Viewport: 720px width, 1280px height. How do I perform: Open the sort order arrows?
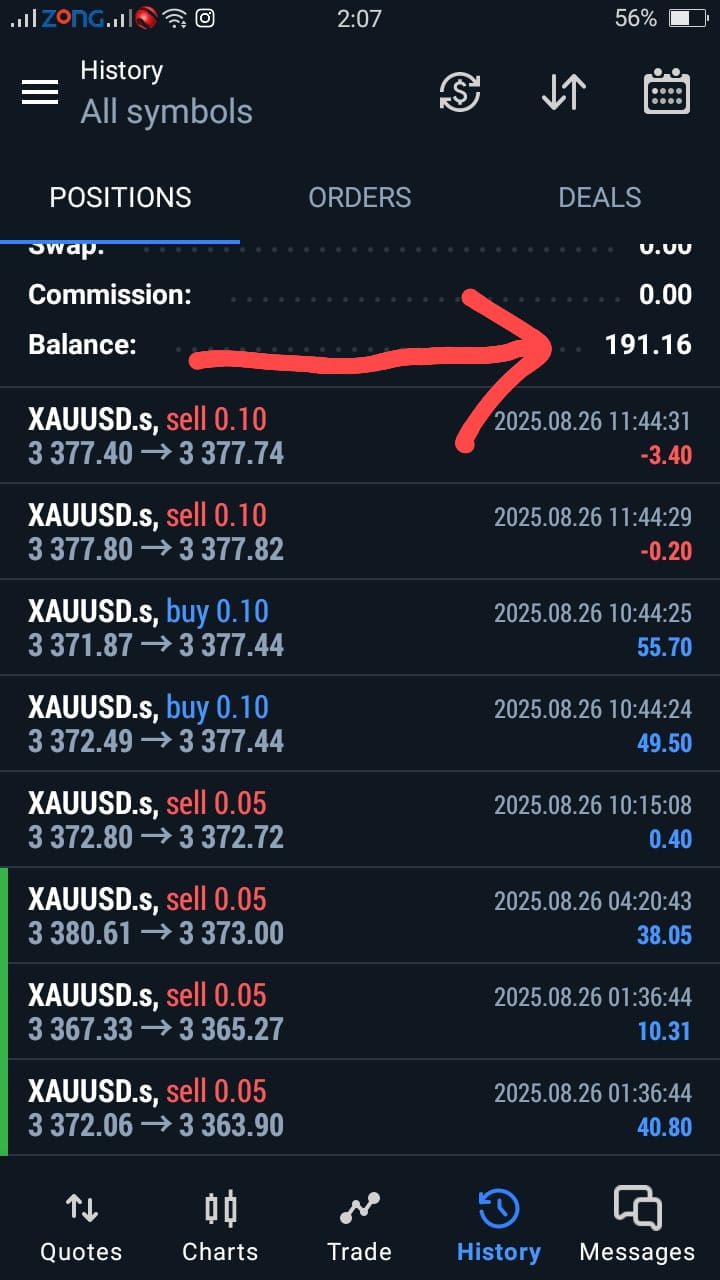click(564, 92)
